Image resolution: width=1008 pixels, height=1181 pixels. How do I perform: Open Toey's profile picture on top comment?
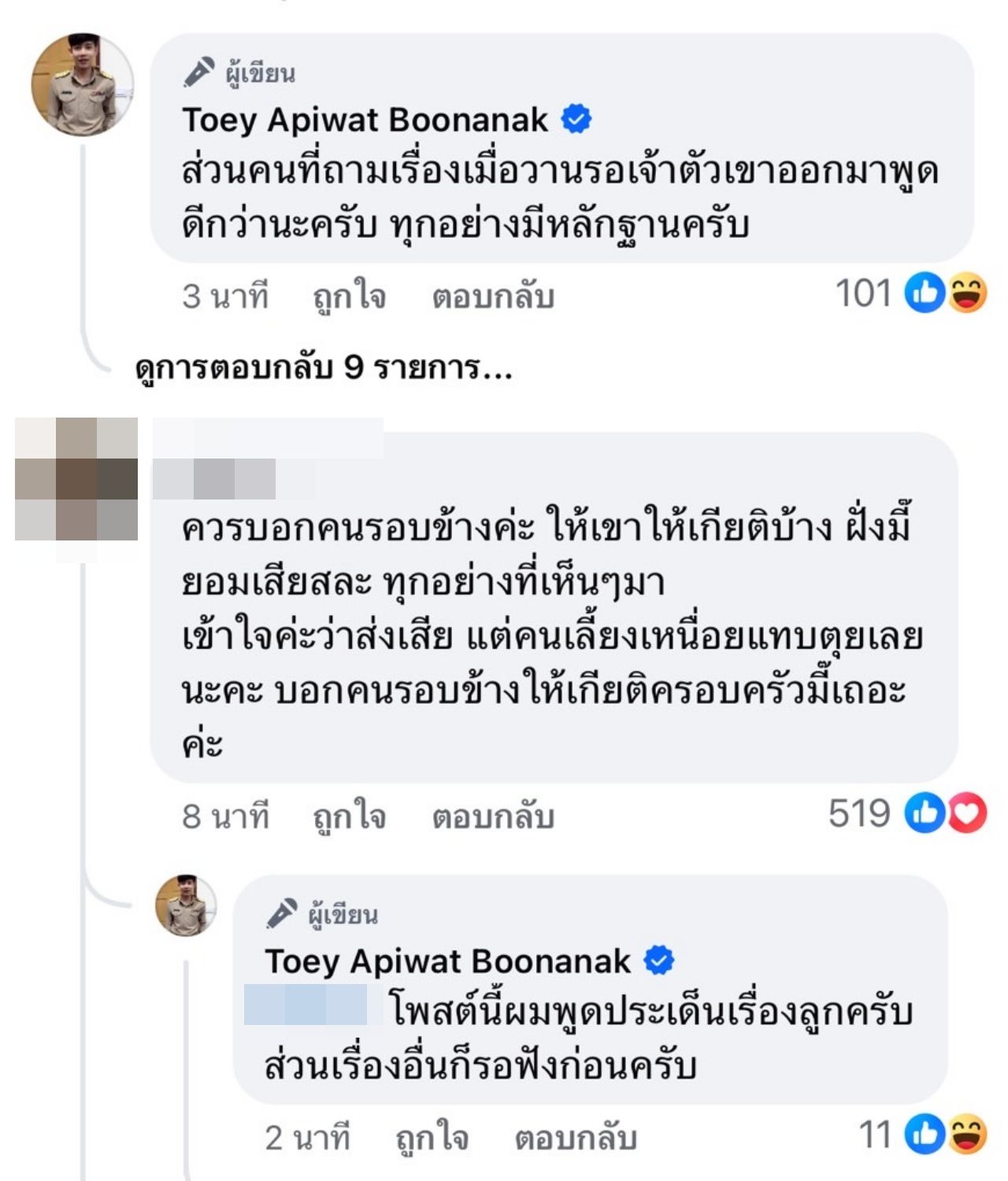[x=82, y=84]
